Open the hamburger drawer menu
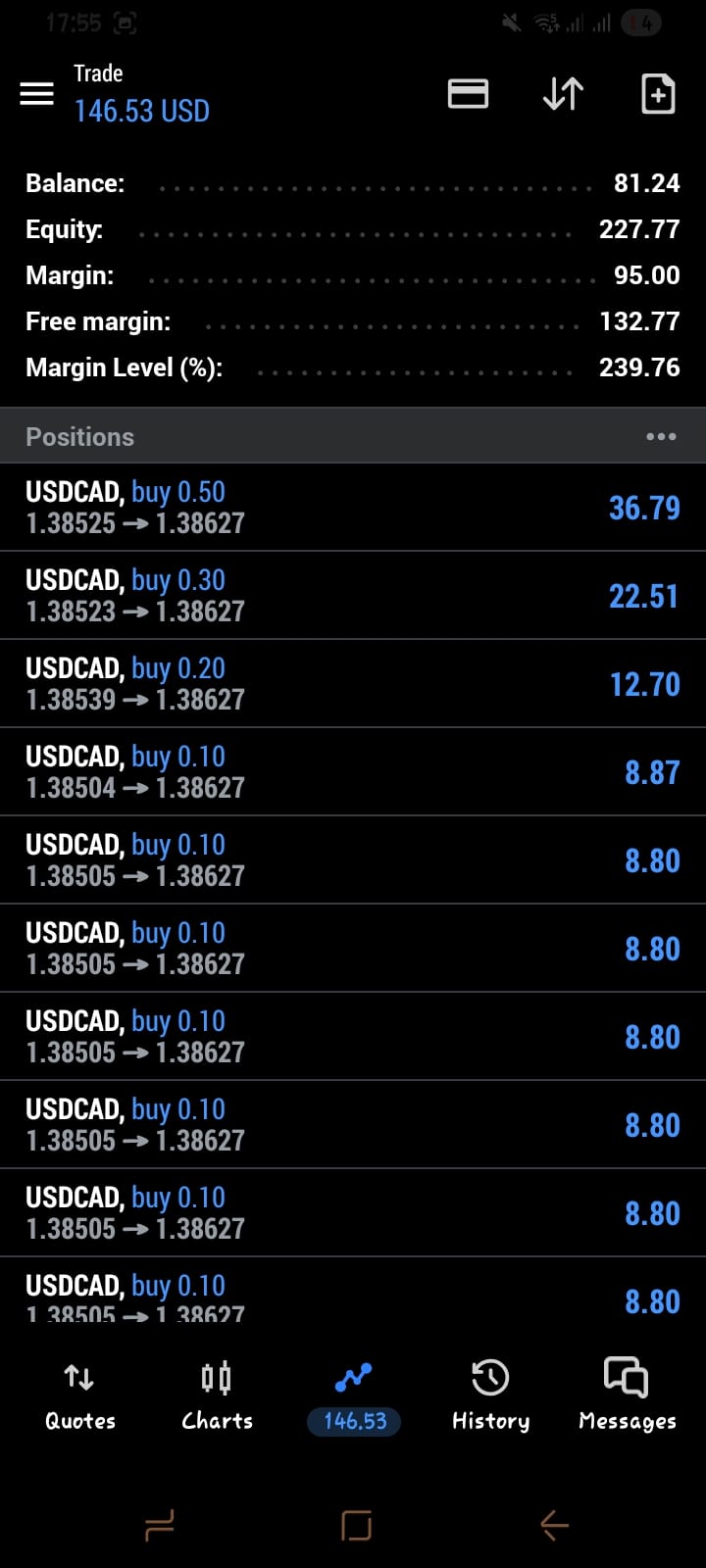Image resolution: width=706 pixels, height=1568 pixels. pyautogui.click(x=37, y=94)
